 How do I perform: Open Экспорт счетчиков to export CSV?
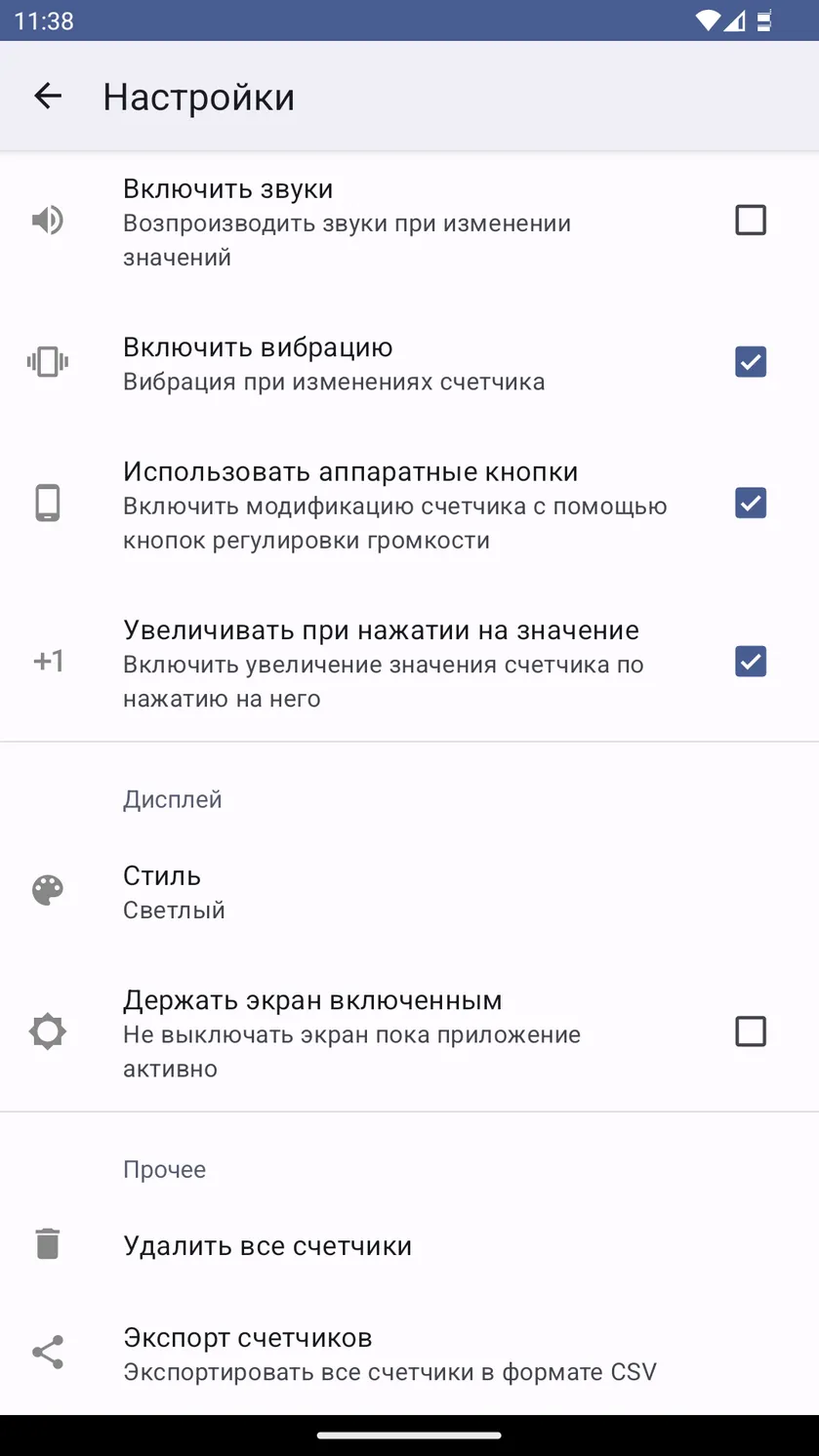click(x=409, y=1353)
